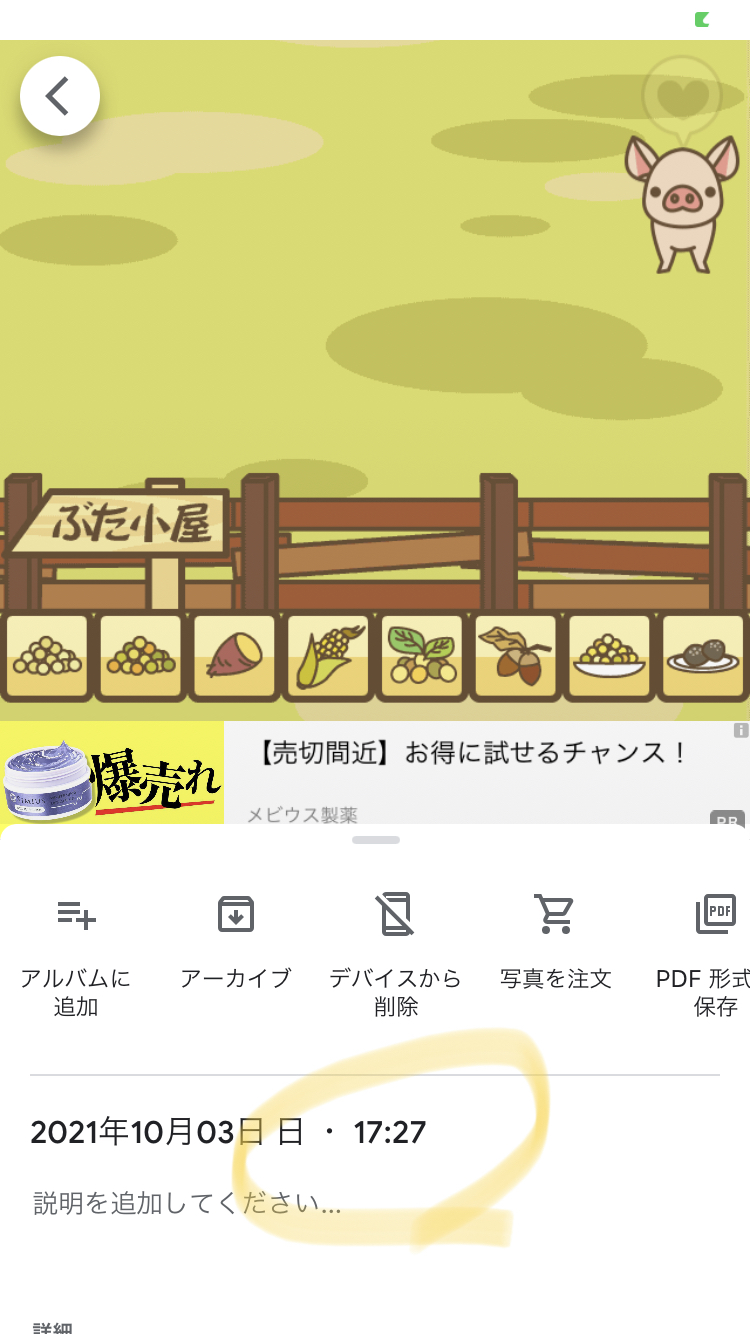Tap the 説明を追加してください description field
This screenshot has height=1334, width=750.
[x=375, y=1202]
